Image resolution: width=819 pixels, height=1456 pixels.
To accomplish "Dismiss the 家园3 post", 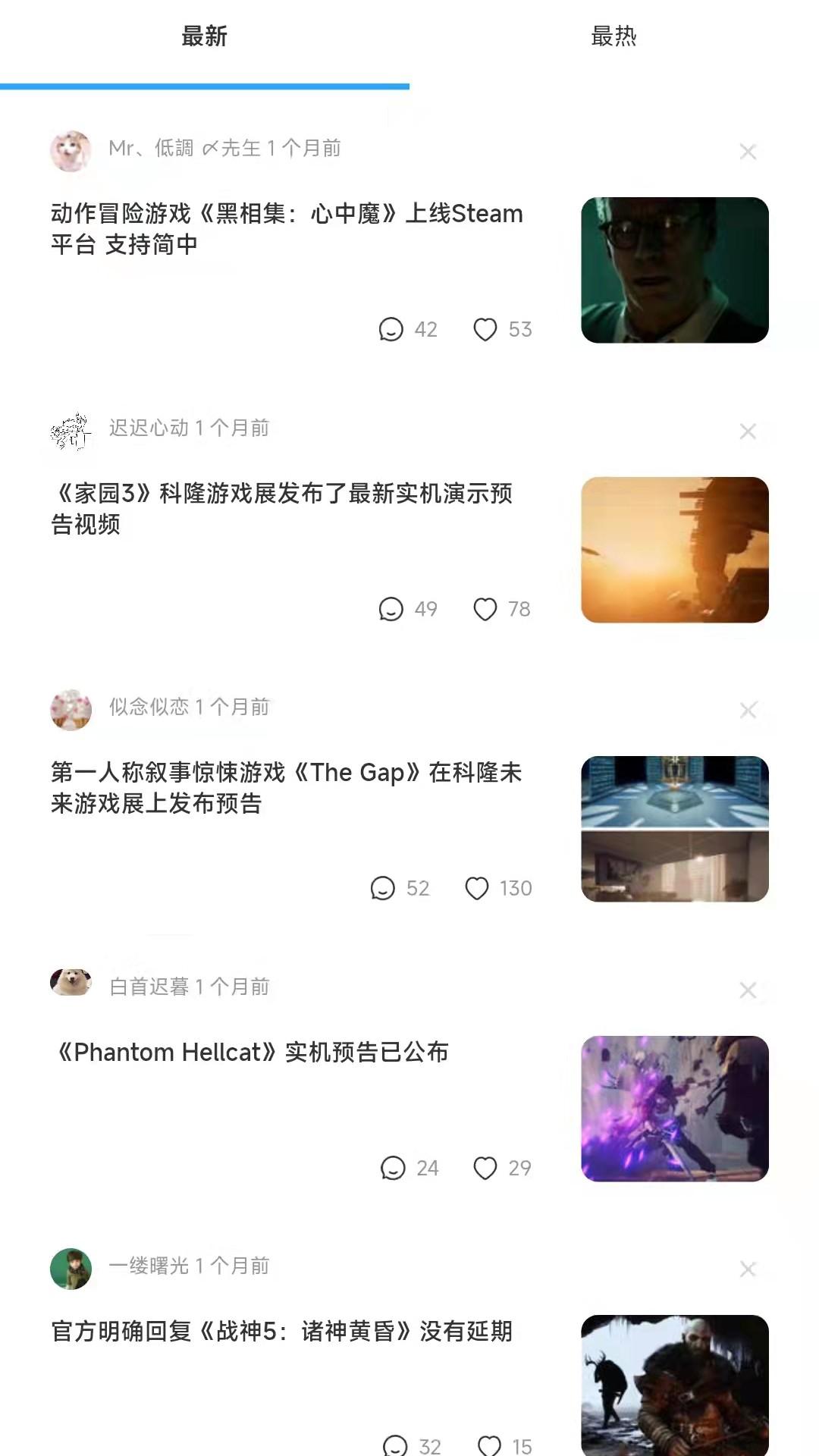I will click(748, 431).
